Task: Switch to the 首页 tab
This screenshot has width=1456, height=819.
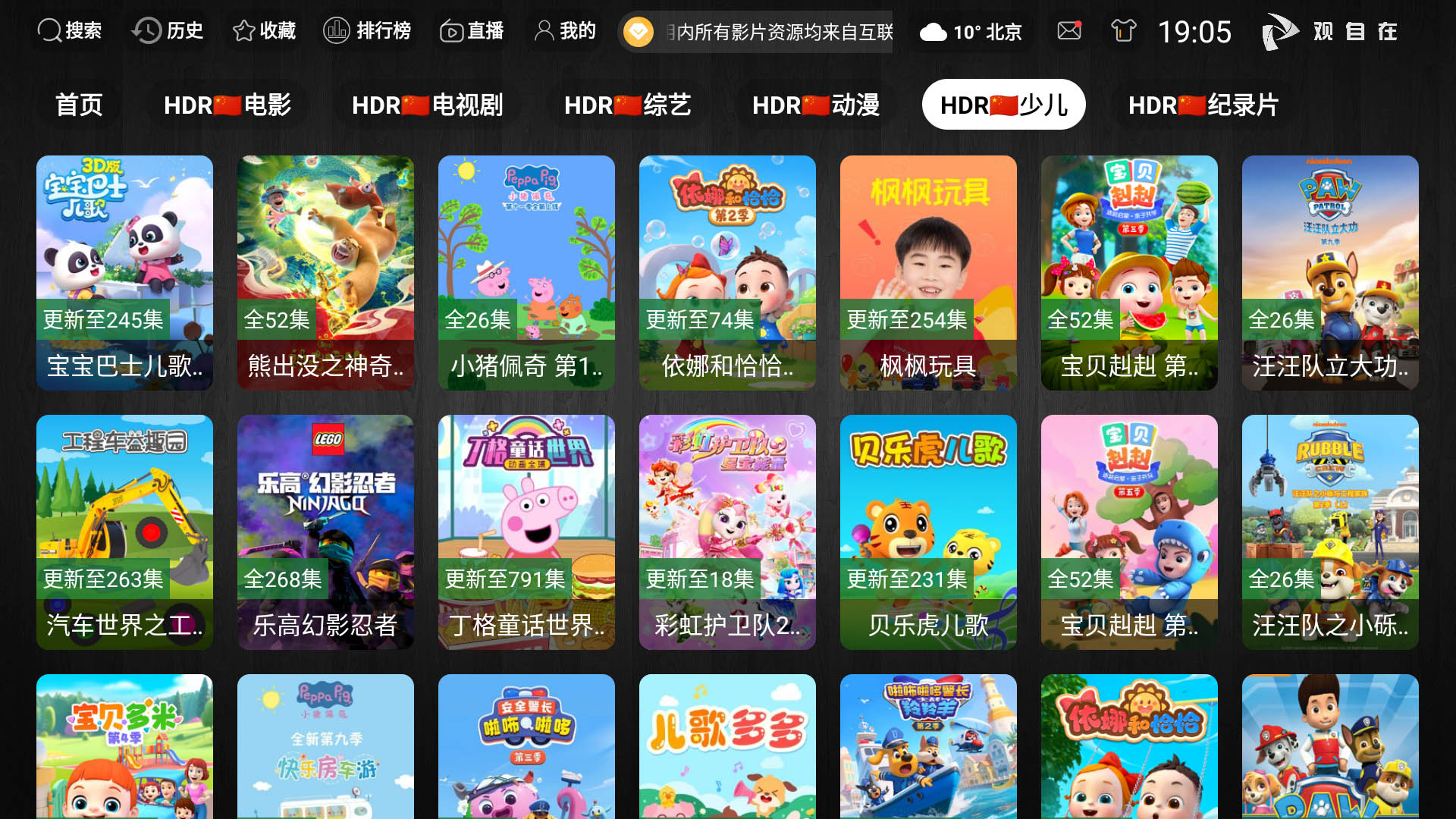Action: (x=79, y=105)
